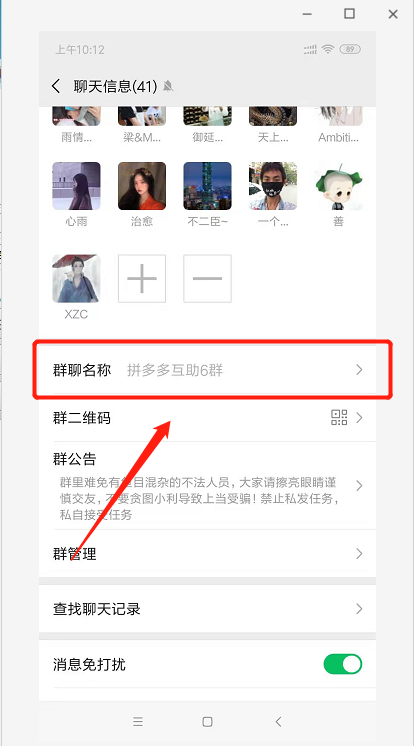Remove a group member with the minus button

(x=207, y=278)
